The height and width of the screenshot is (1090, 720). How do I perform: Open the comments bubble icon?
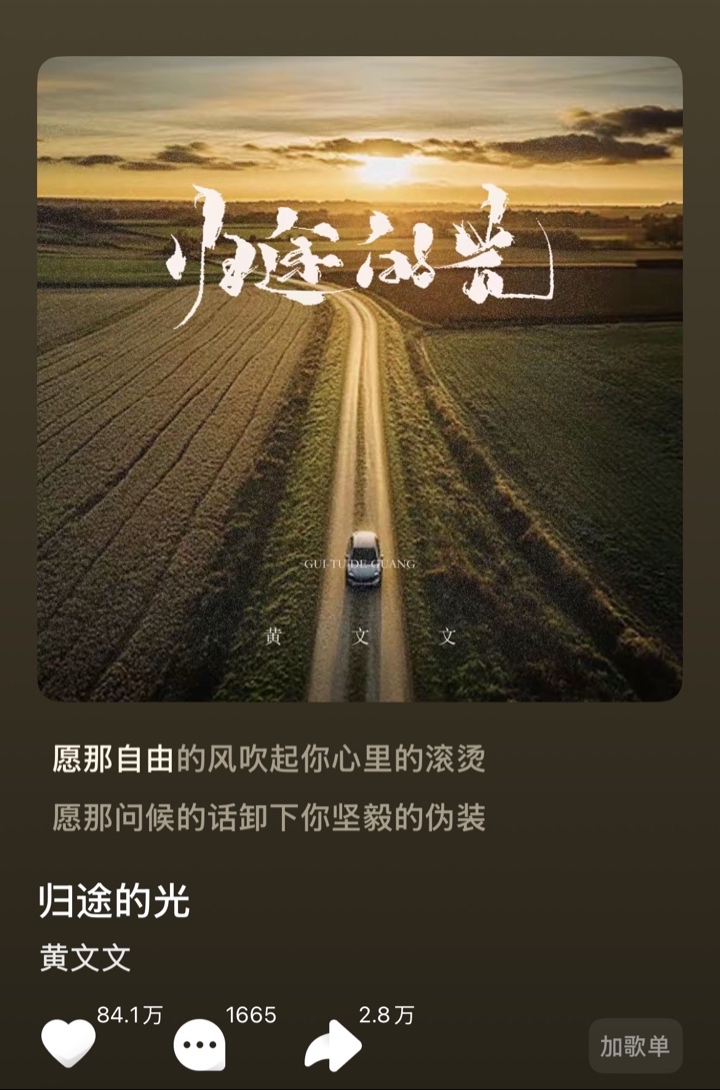(199, 1045)
